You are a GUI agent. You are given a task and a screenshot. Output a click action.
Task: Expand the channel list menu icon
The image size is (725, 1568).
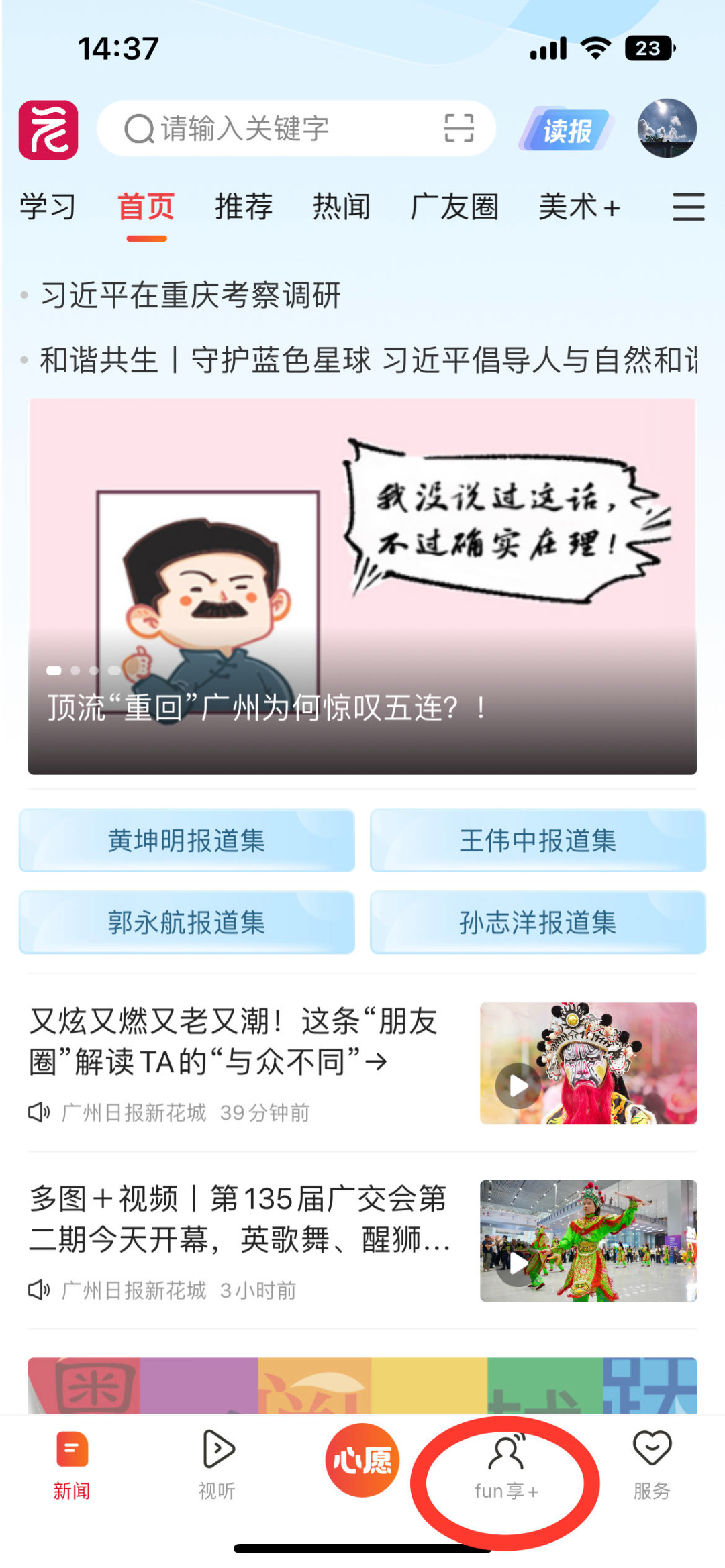688,207
